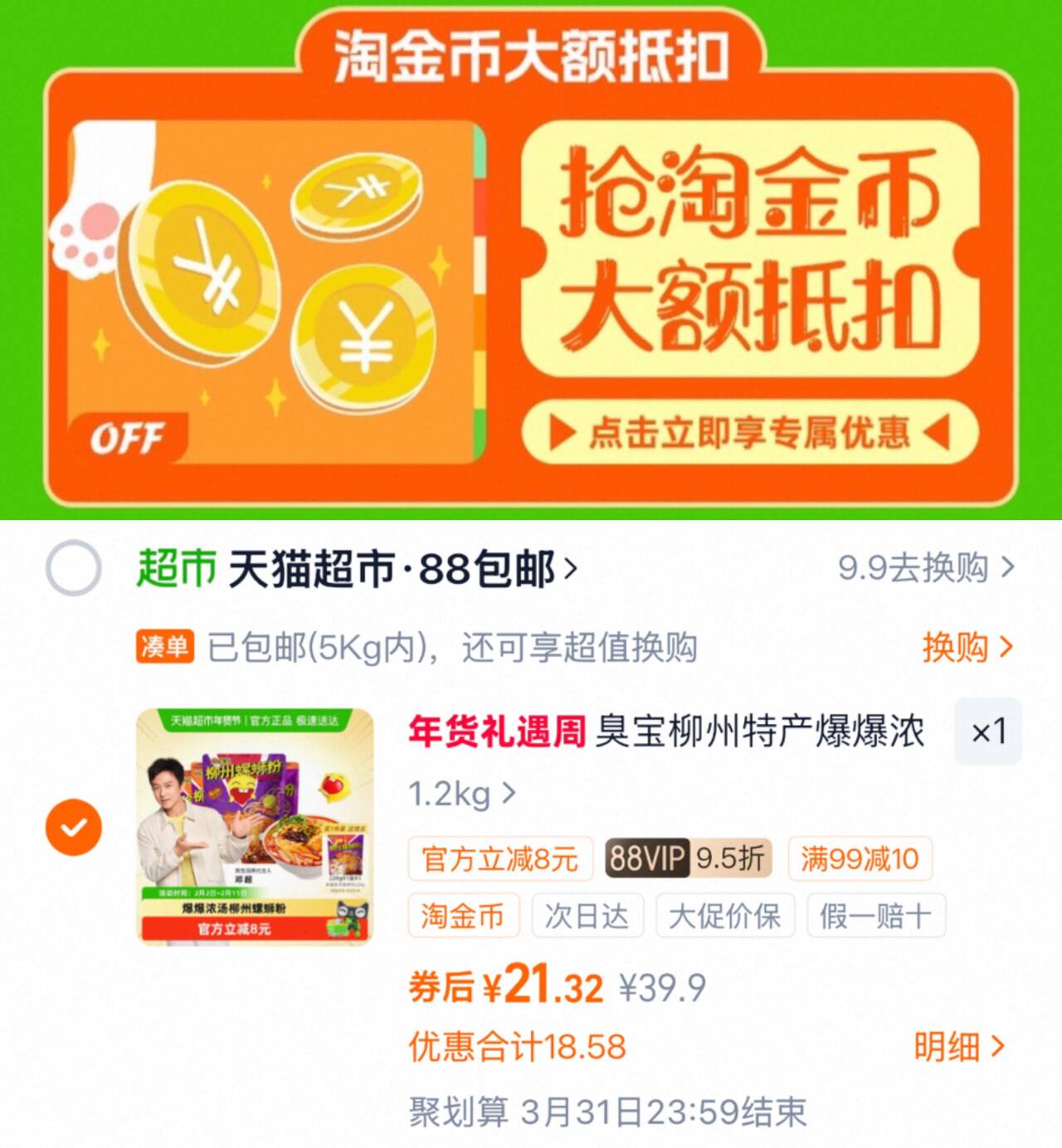
Task: Go to 9.9去换购 deals
Action: click(x=926, y=568)
